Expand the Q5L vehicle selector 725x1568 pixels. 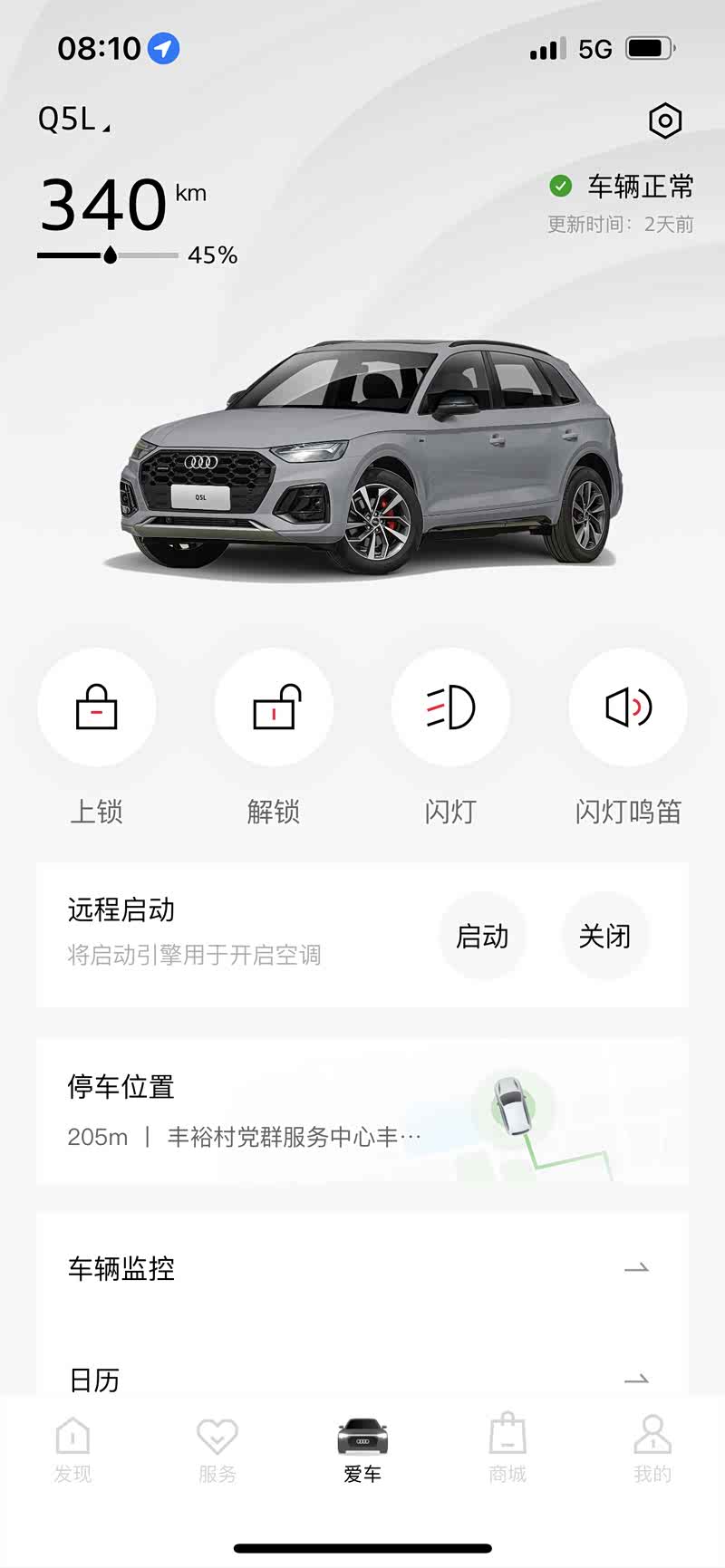point(73,120)
